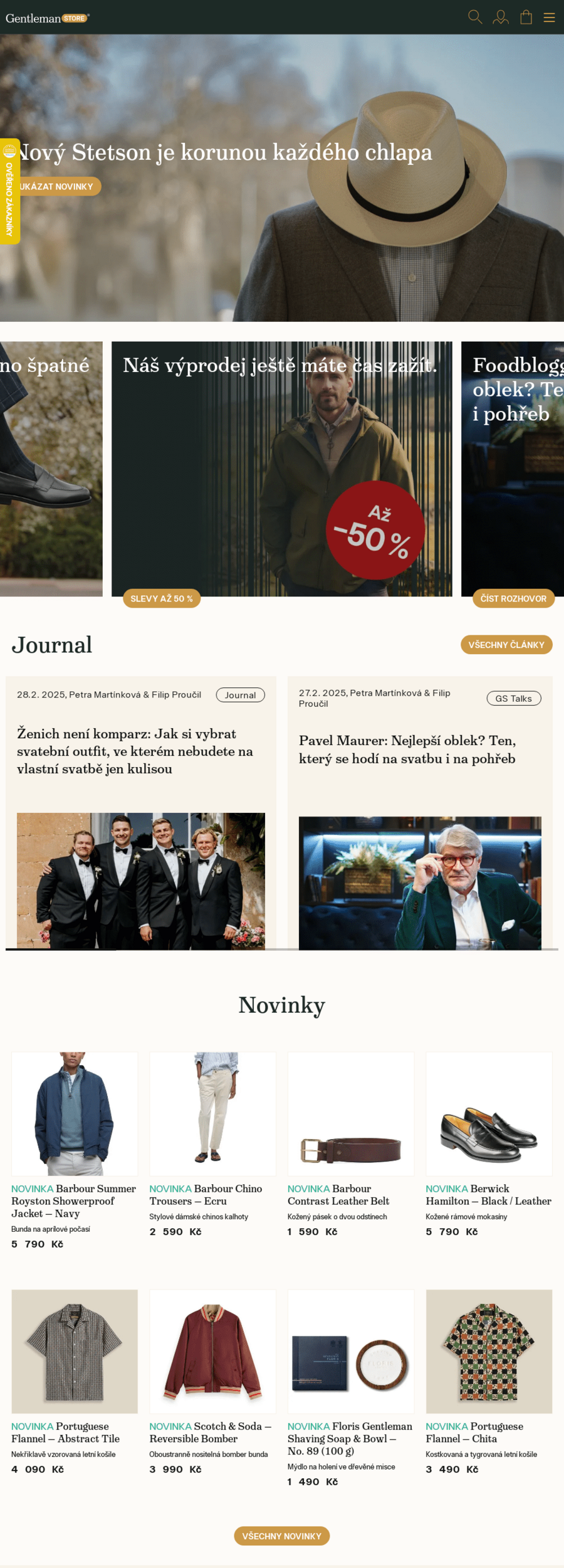564x1568 pixels.
Task: Tap the Ukázat novinky button
Action: click(x=58, y=186)
